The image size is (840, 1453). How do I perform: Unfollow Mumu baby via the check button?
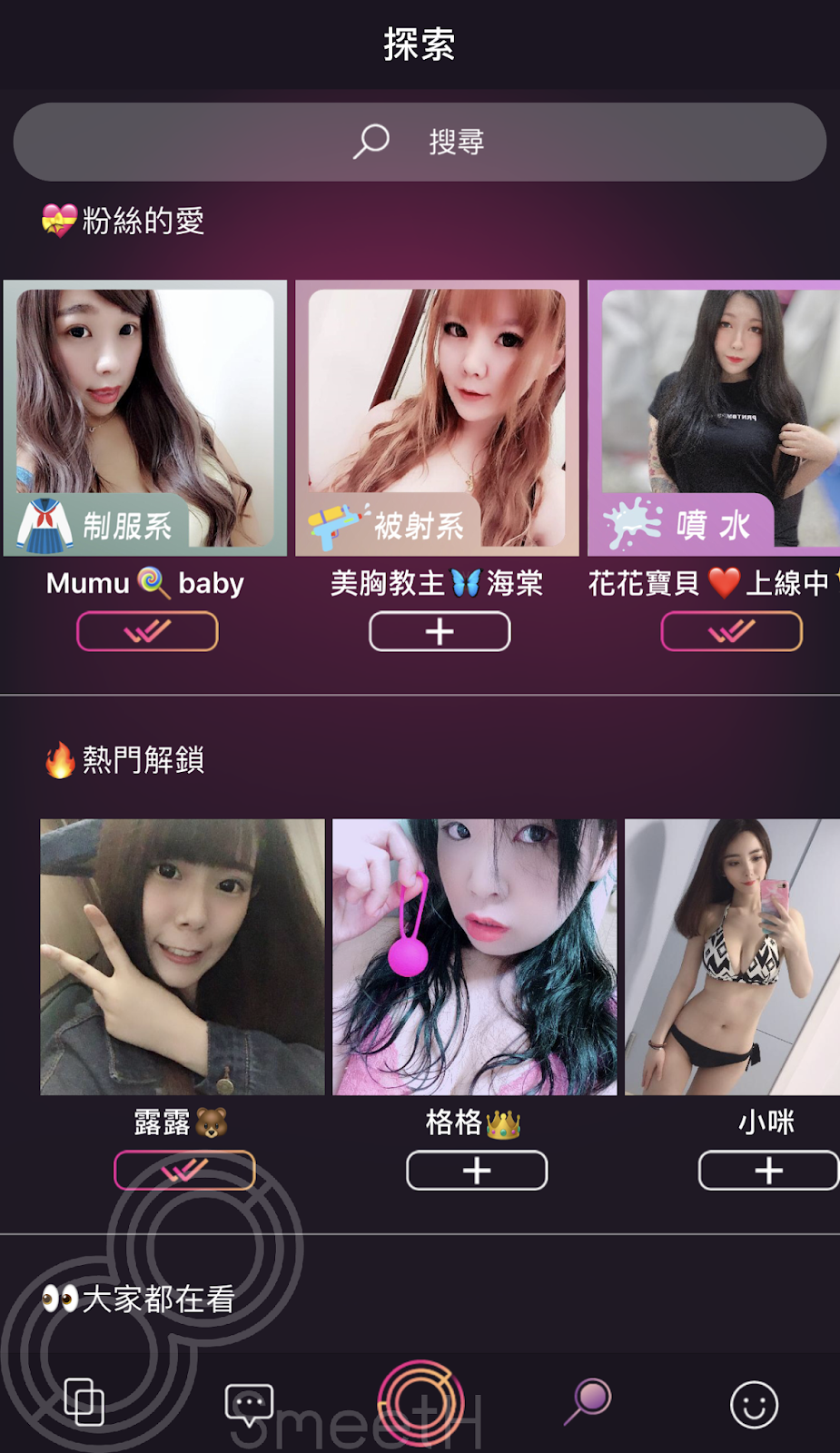click(147, 631)
